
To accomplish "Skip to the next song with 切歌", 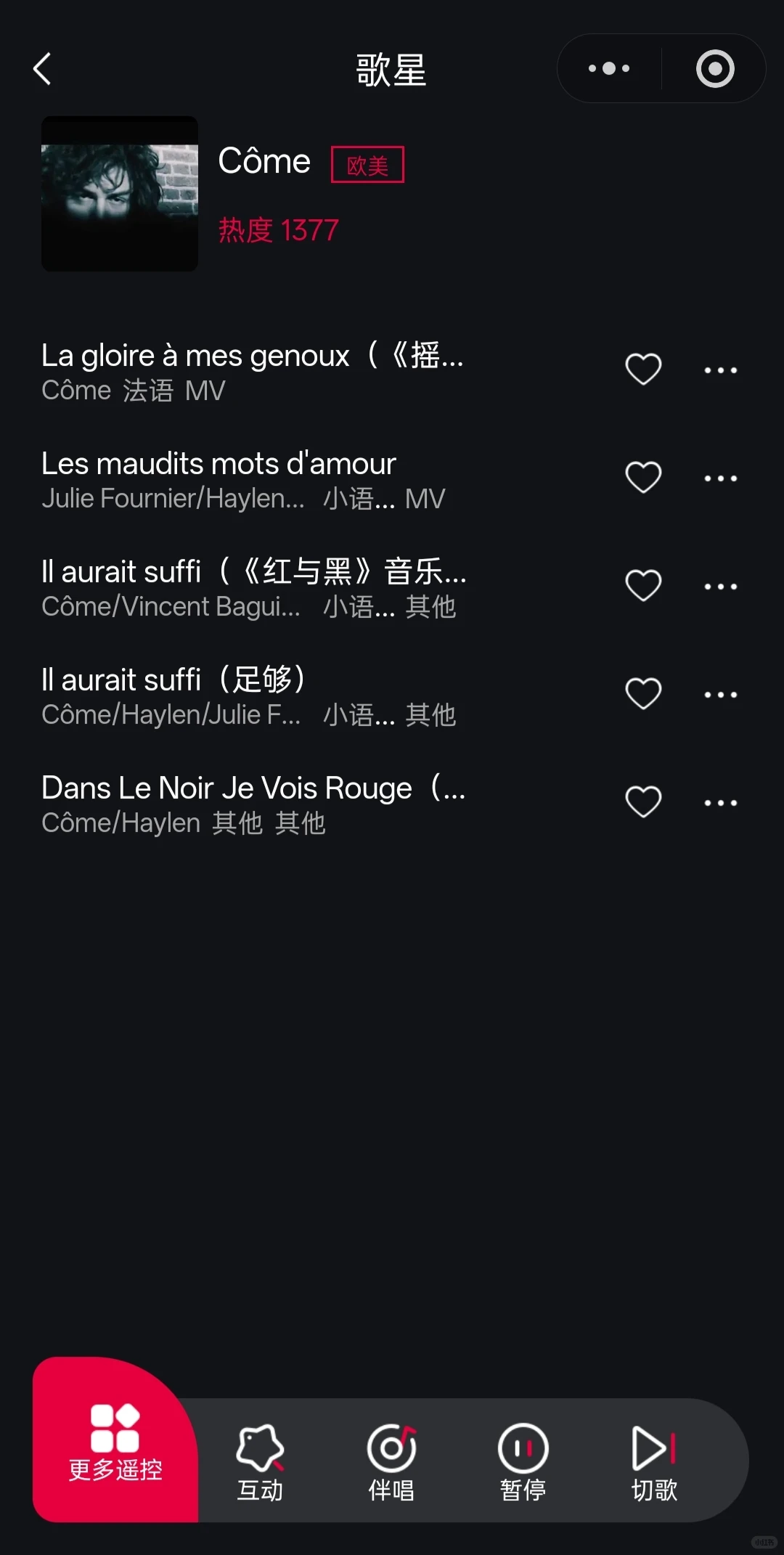I will [x=654, y=1461].
